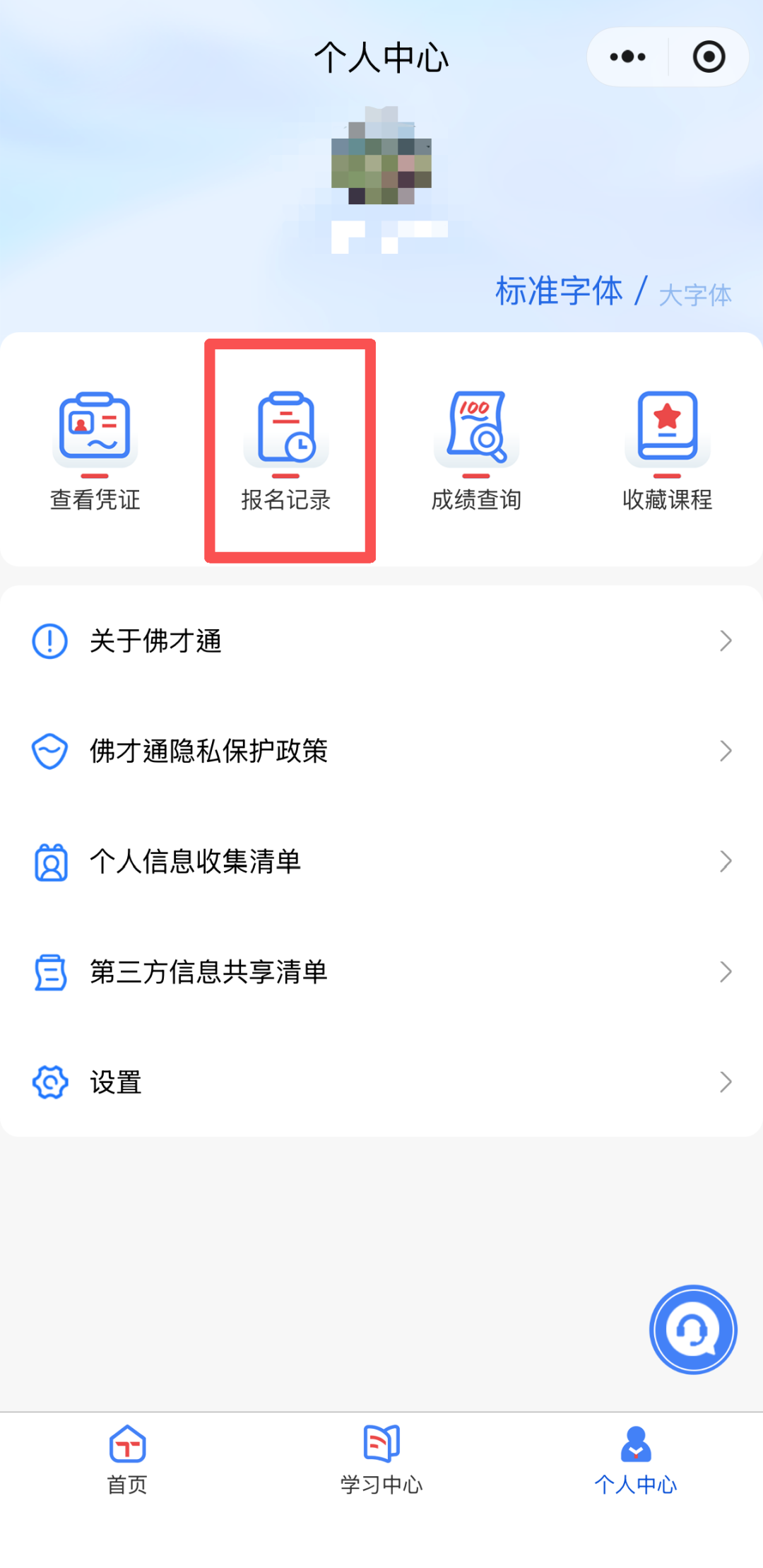Contact customer service via floating headset button
The image size is (763, 1568).
pos(693,1330)
